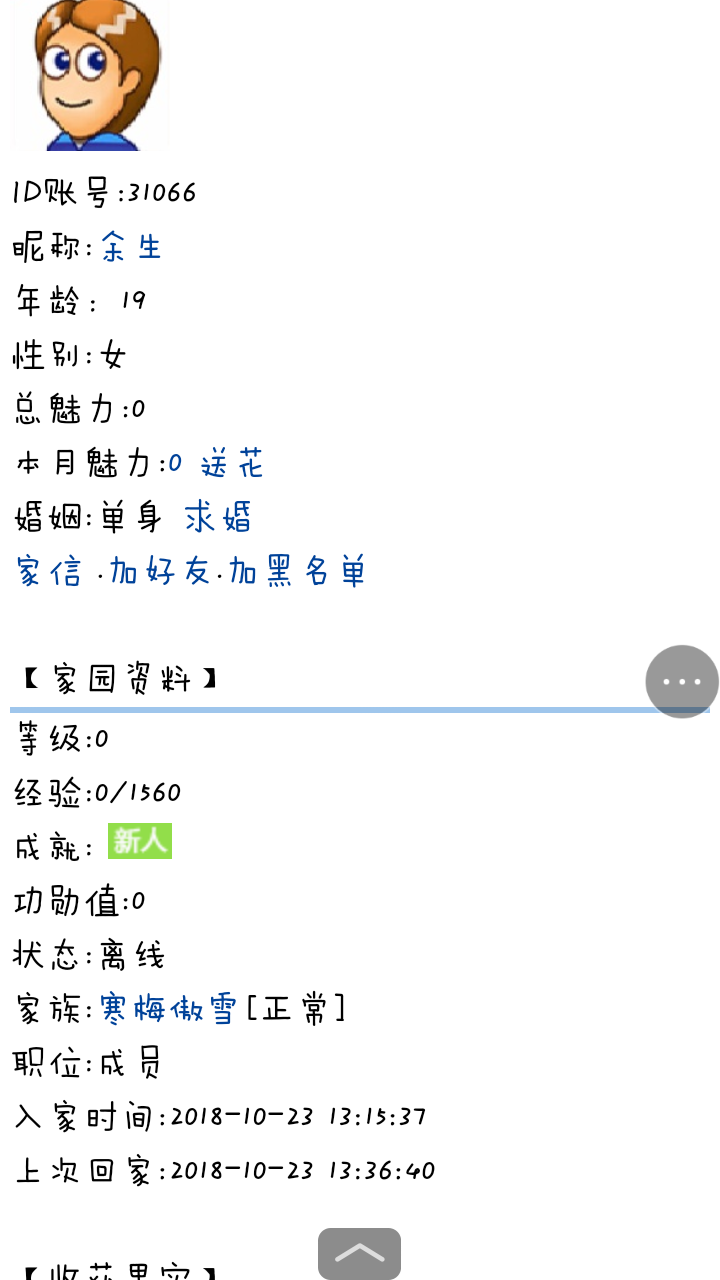Tap the 送花 link to send flowers

pyautogui.click(x=232, y=463)
